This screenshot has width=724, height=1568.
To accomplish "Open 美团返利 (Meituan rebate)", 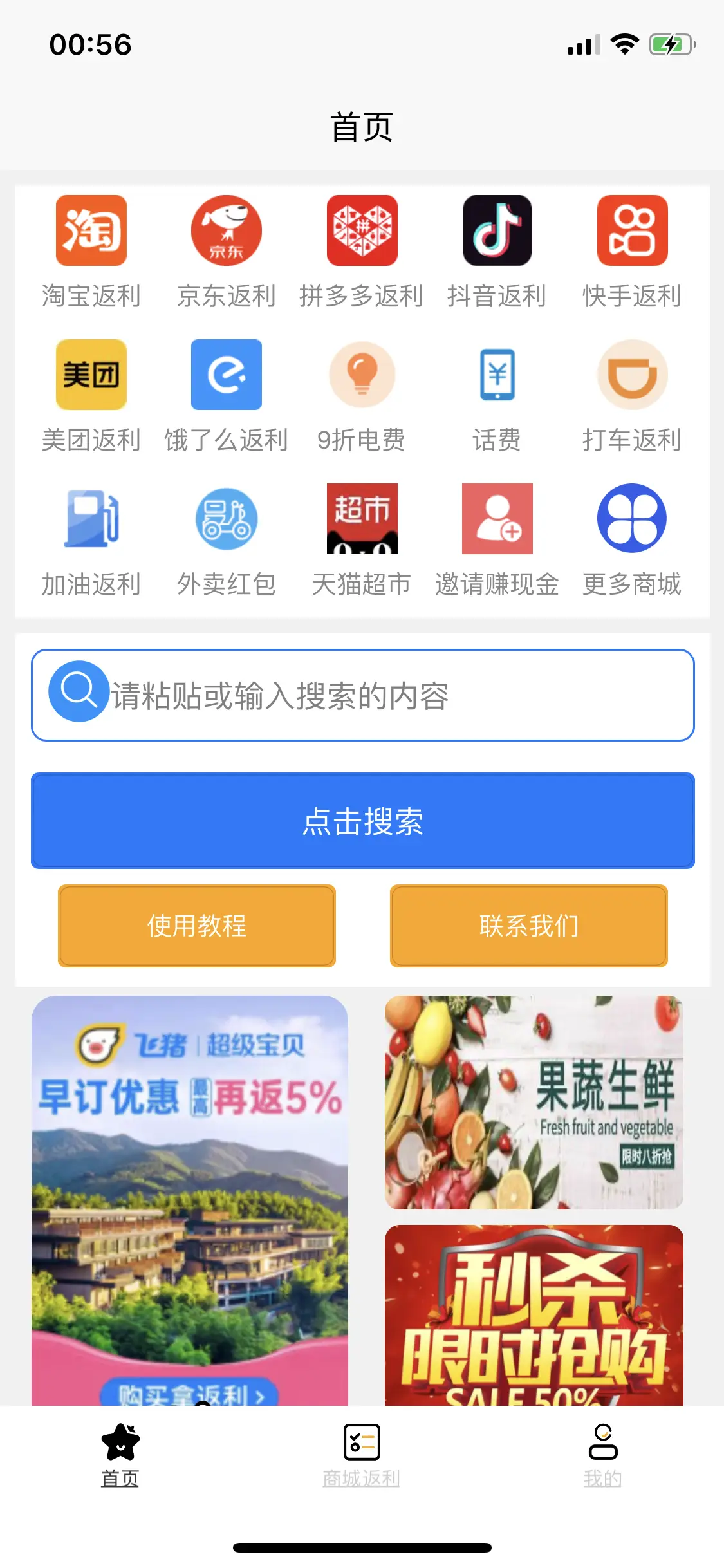I will click(x=91, y=375).
